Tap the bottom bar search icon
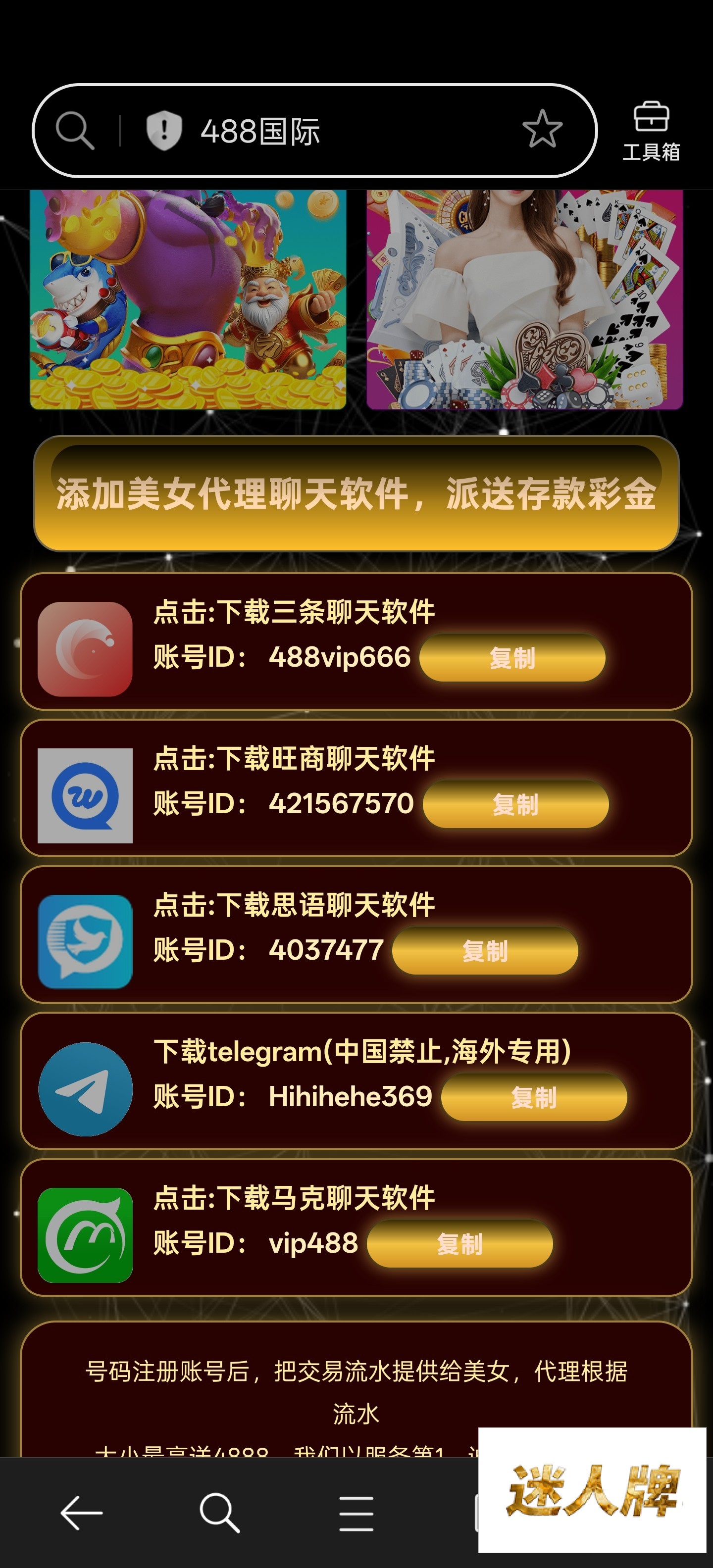The image size is (713, 1568). pos(219,1513)
